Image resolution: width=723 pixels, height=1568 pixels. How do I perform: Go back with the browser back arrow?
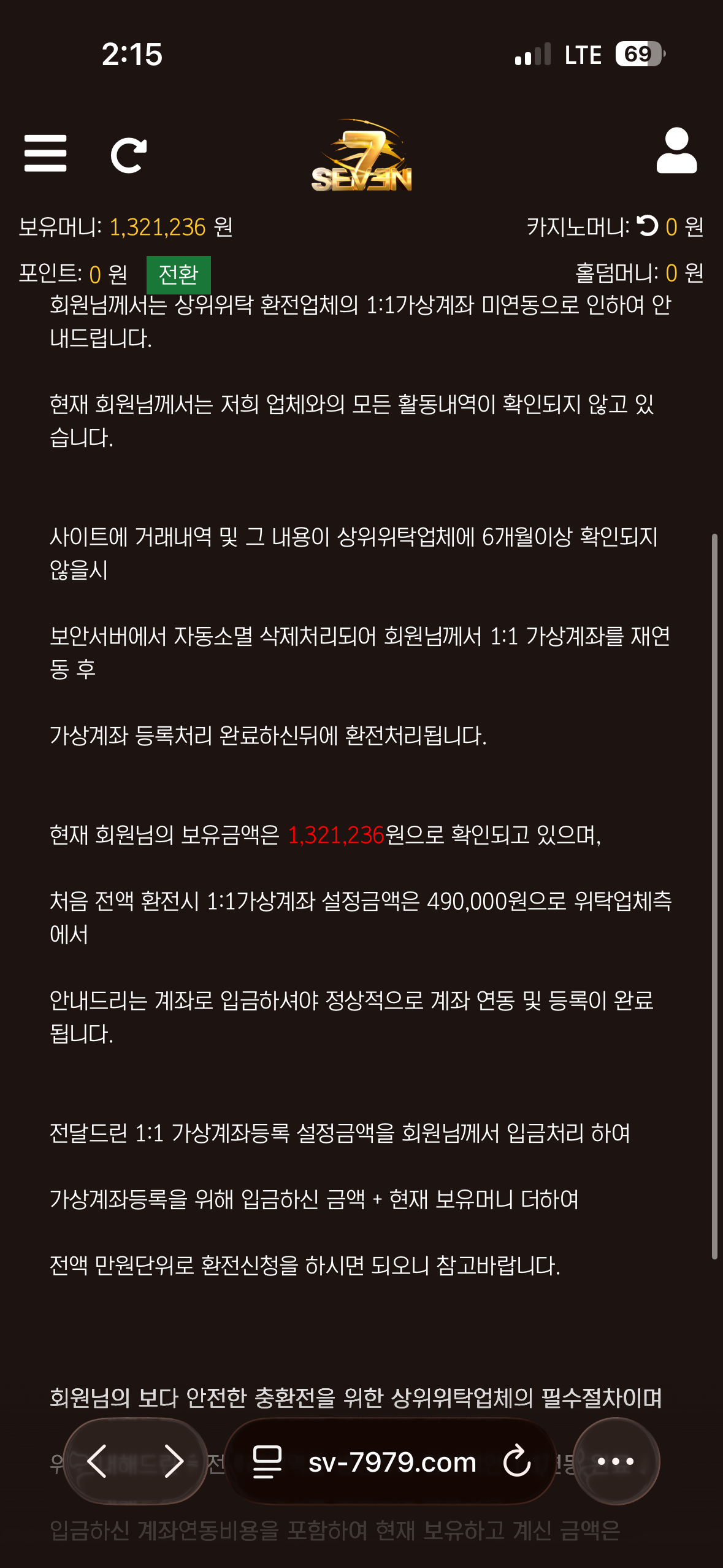click(x=98, y=1461)
